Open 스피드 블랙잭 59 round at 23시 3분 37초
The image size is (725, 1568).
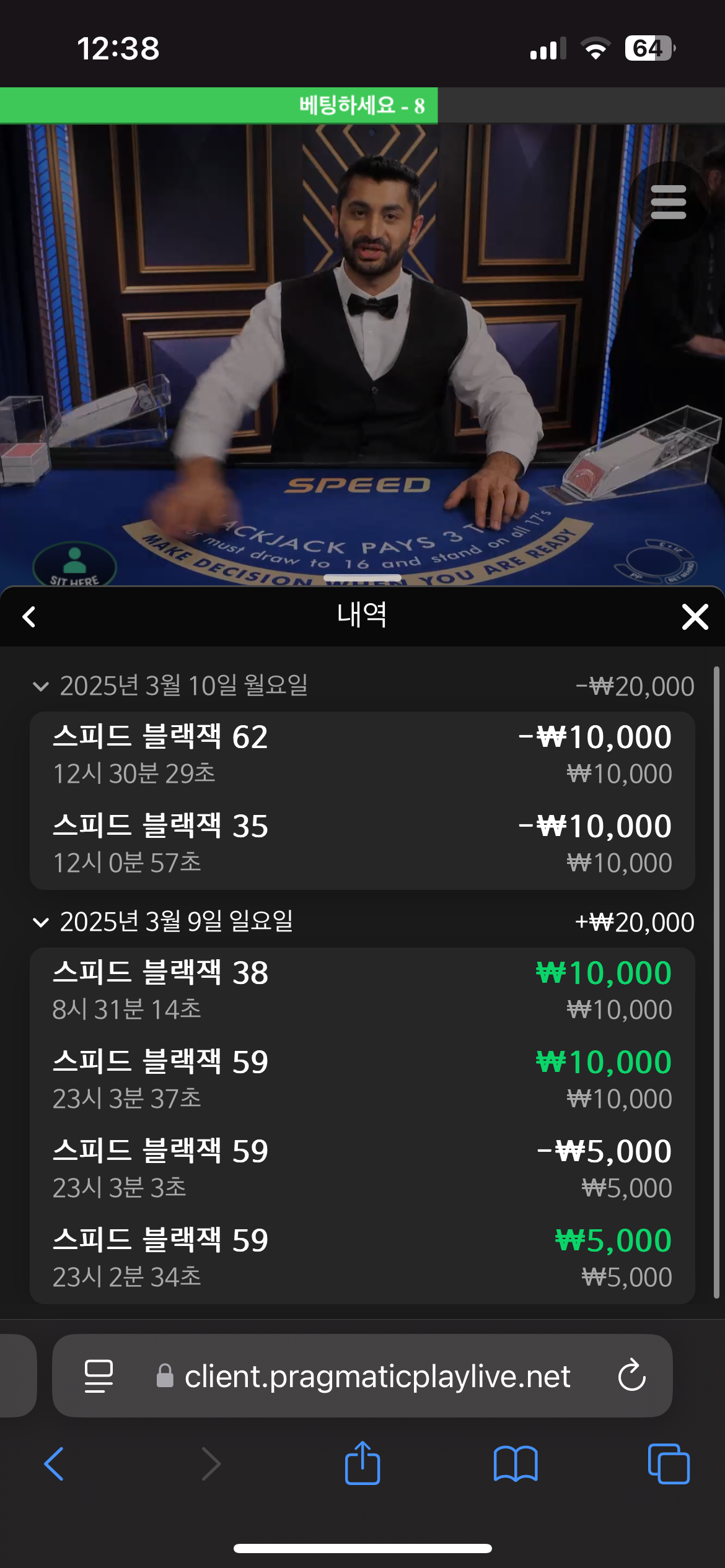(x=362, y=1079)
